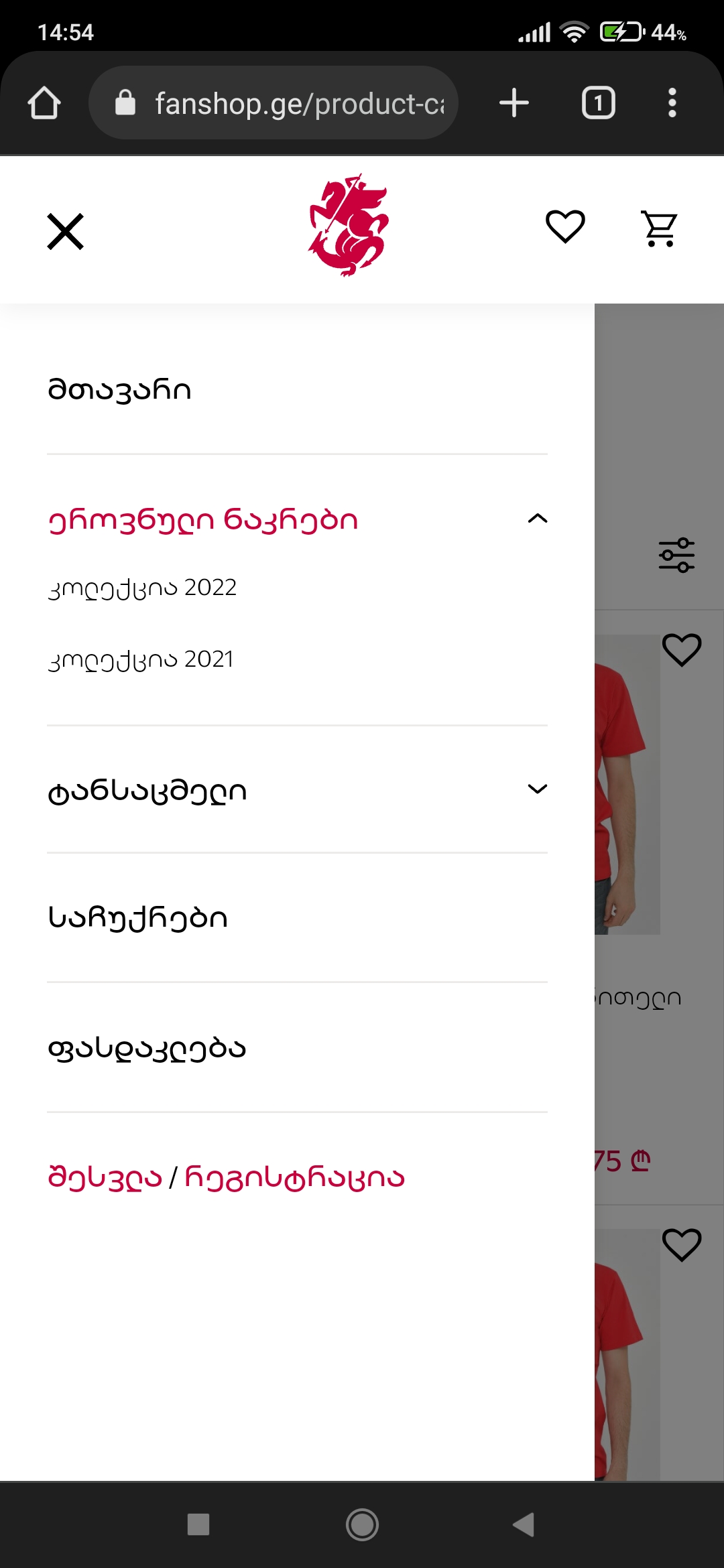Open the მთავარი menu item

(x=119, y=389)
